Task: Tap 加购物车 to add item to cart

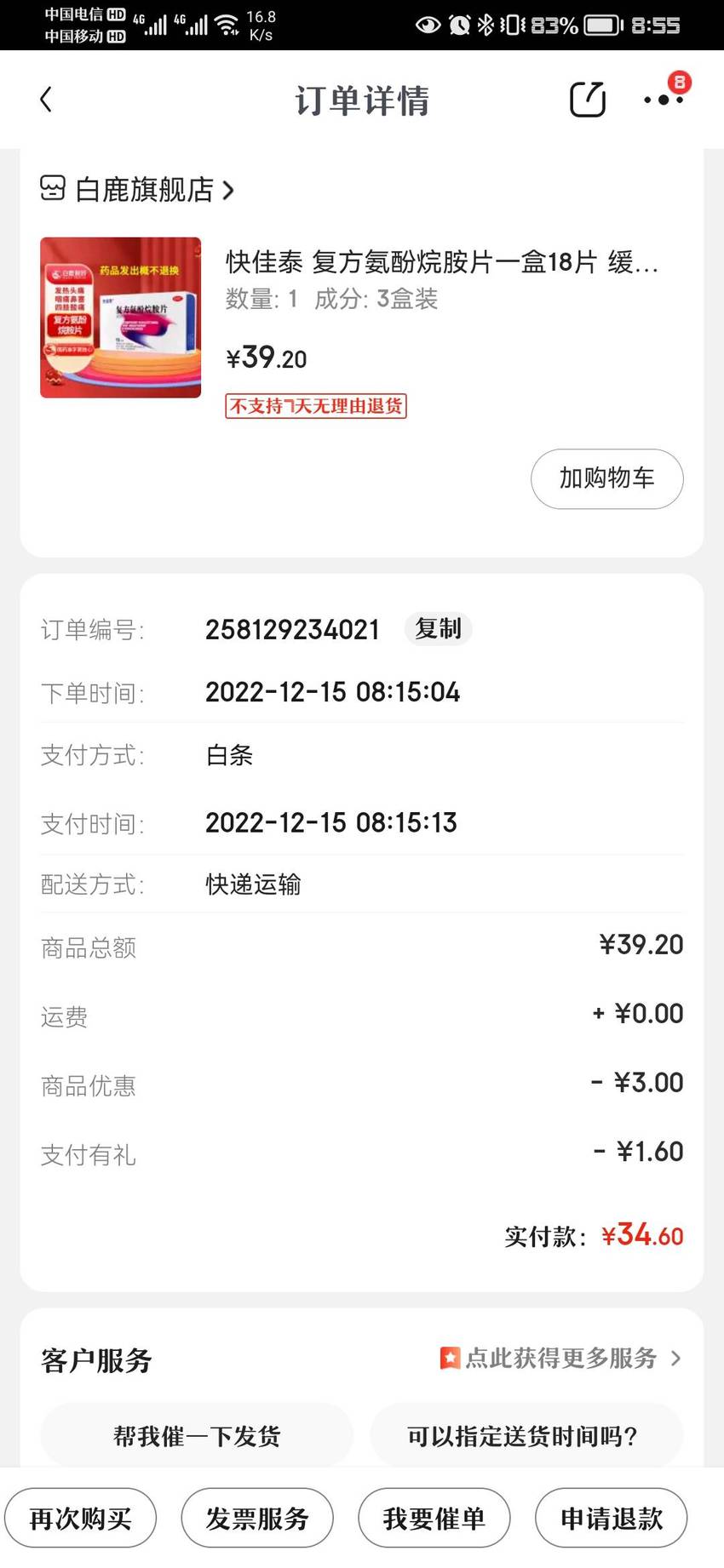Action: click(x=606, y=478)
